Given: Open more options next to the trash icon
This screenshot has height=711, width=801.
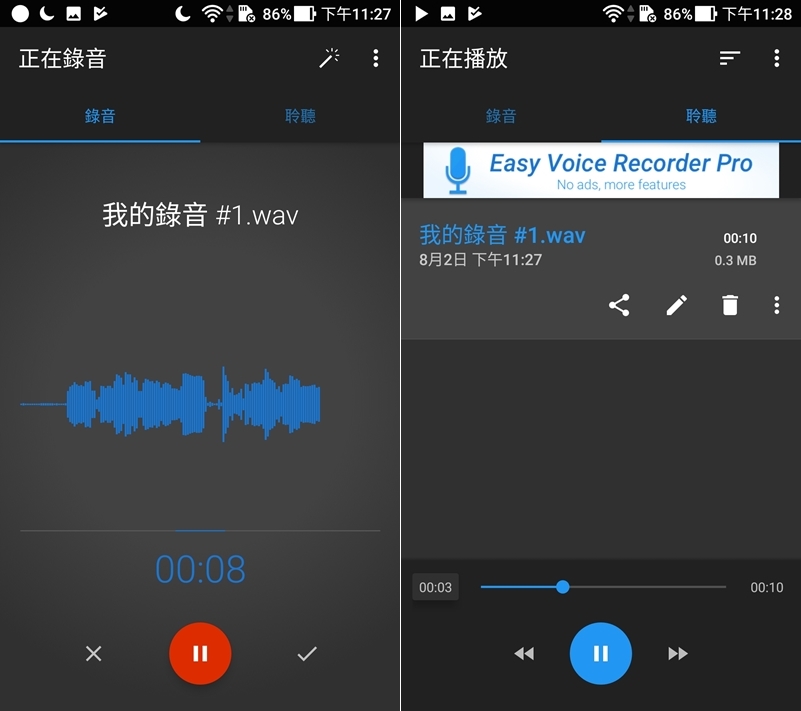Looking at the screenshot, I should click(x=776, y=306).
